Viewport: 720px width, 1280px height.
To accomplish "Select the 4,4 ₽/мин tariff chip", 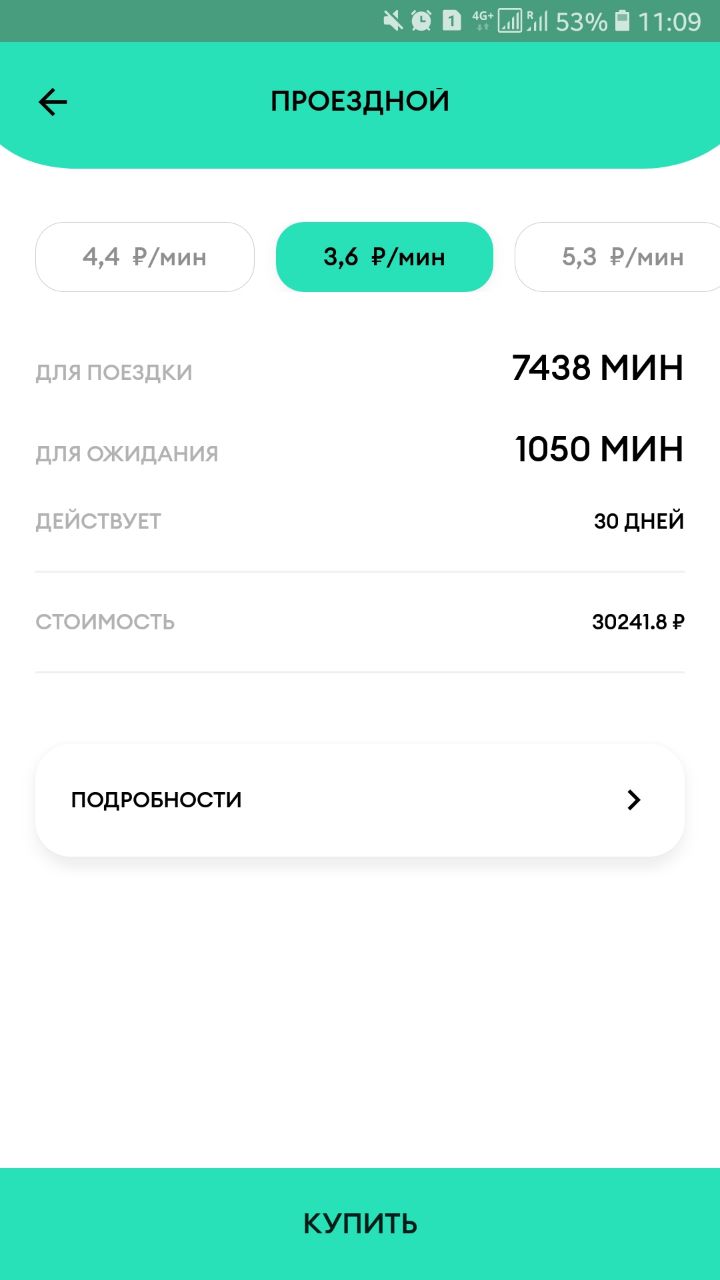I will click(145, 257).
